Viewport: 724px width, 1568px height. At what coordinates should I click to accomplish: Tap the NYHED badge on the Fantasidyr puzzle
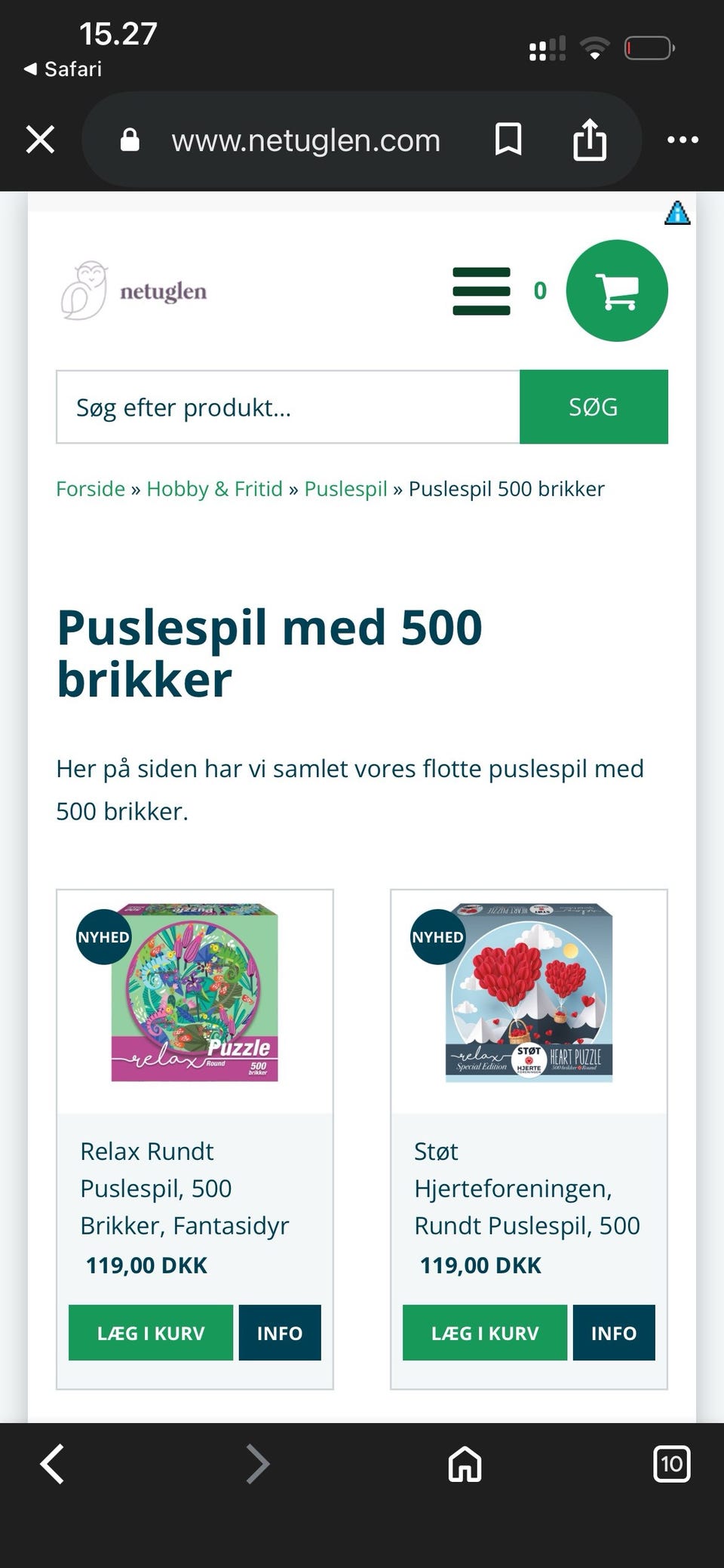coord(104,937)
